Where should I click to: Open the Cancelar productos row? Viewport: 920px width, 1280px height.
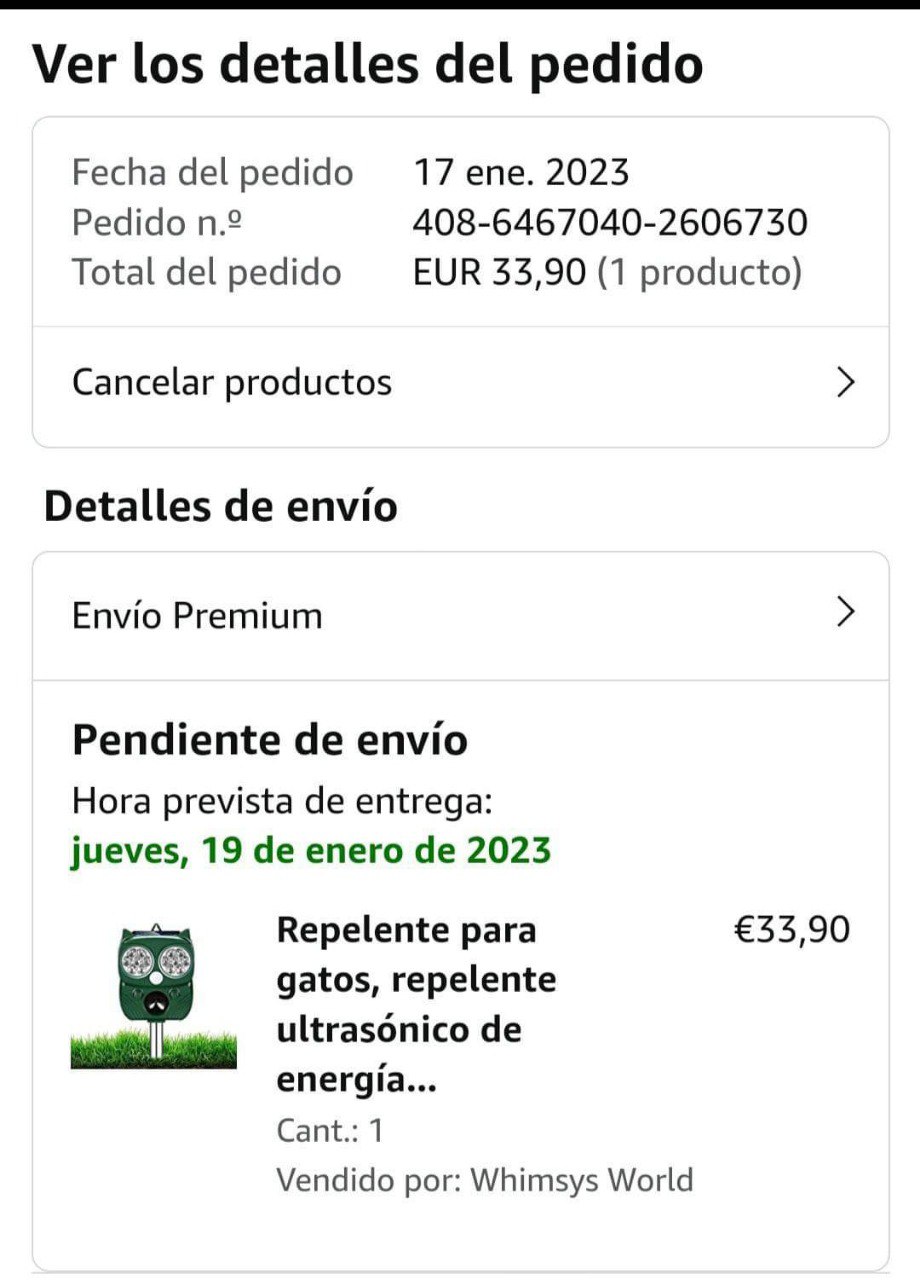tap(460, 383)
